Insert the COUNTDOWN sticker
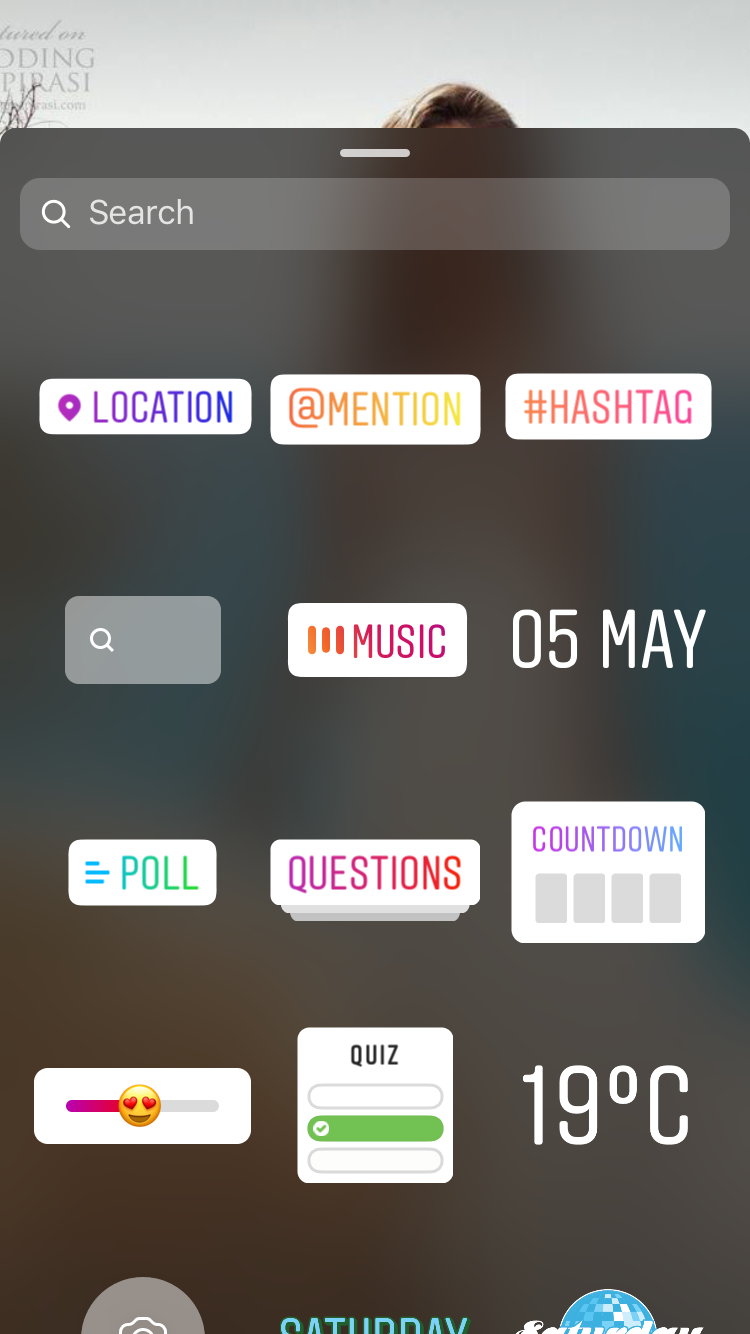Image resolution: width=750 pixels, height=1334 pixels. coord(608,872)
